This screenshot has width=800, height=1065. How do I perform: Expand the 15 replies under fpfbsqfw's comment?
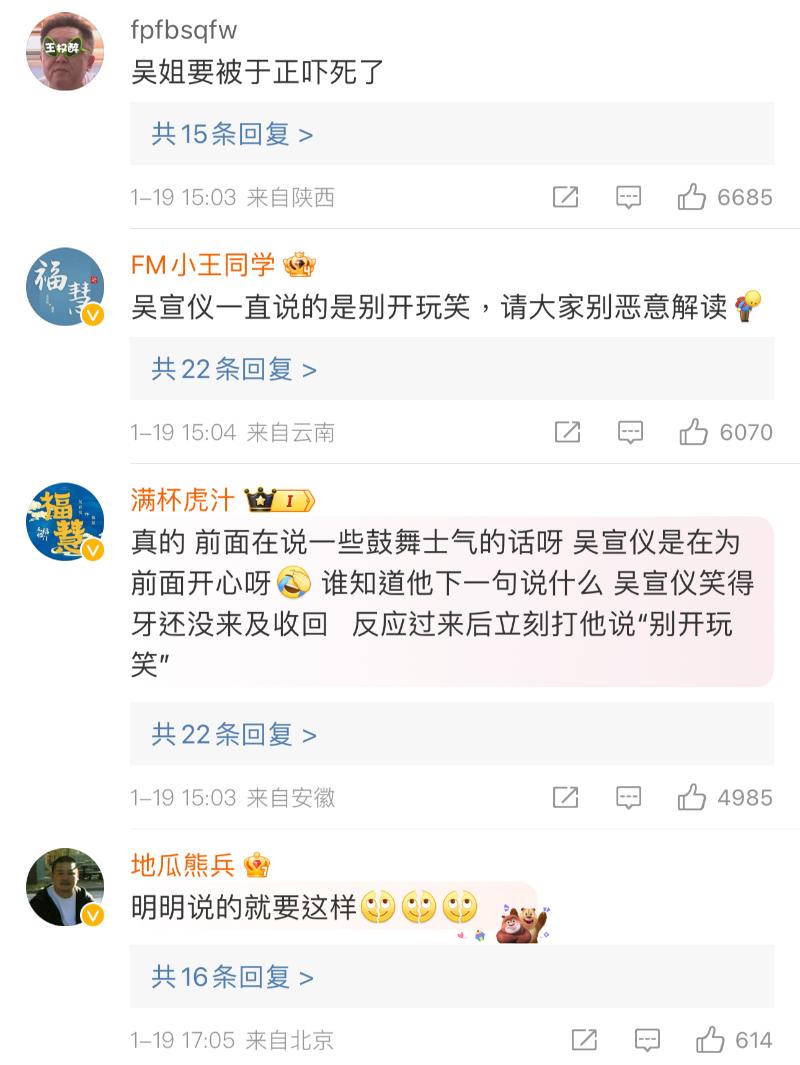232,134
